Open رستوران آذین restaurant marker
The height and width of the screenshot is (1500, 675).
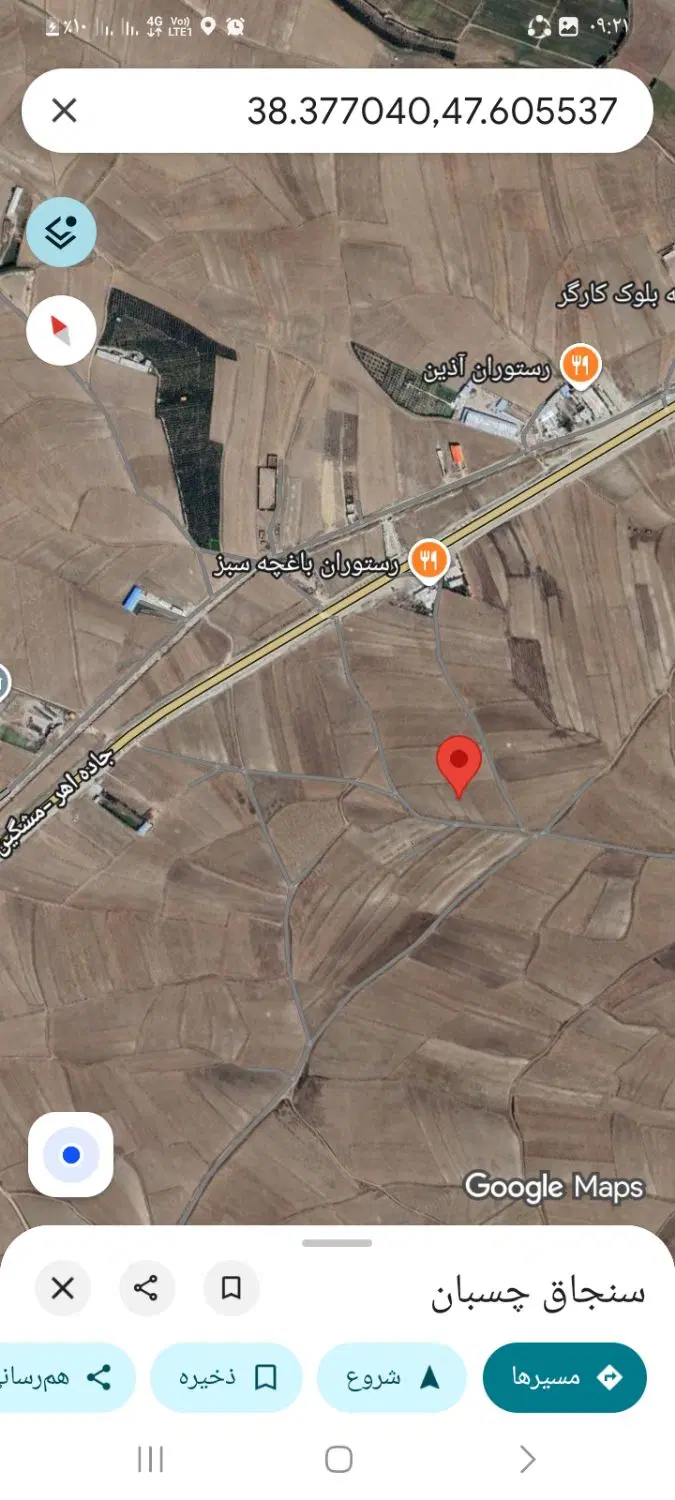[580, 366]
